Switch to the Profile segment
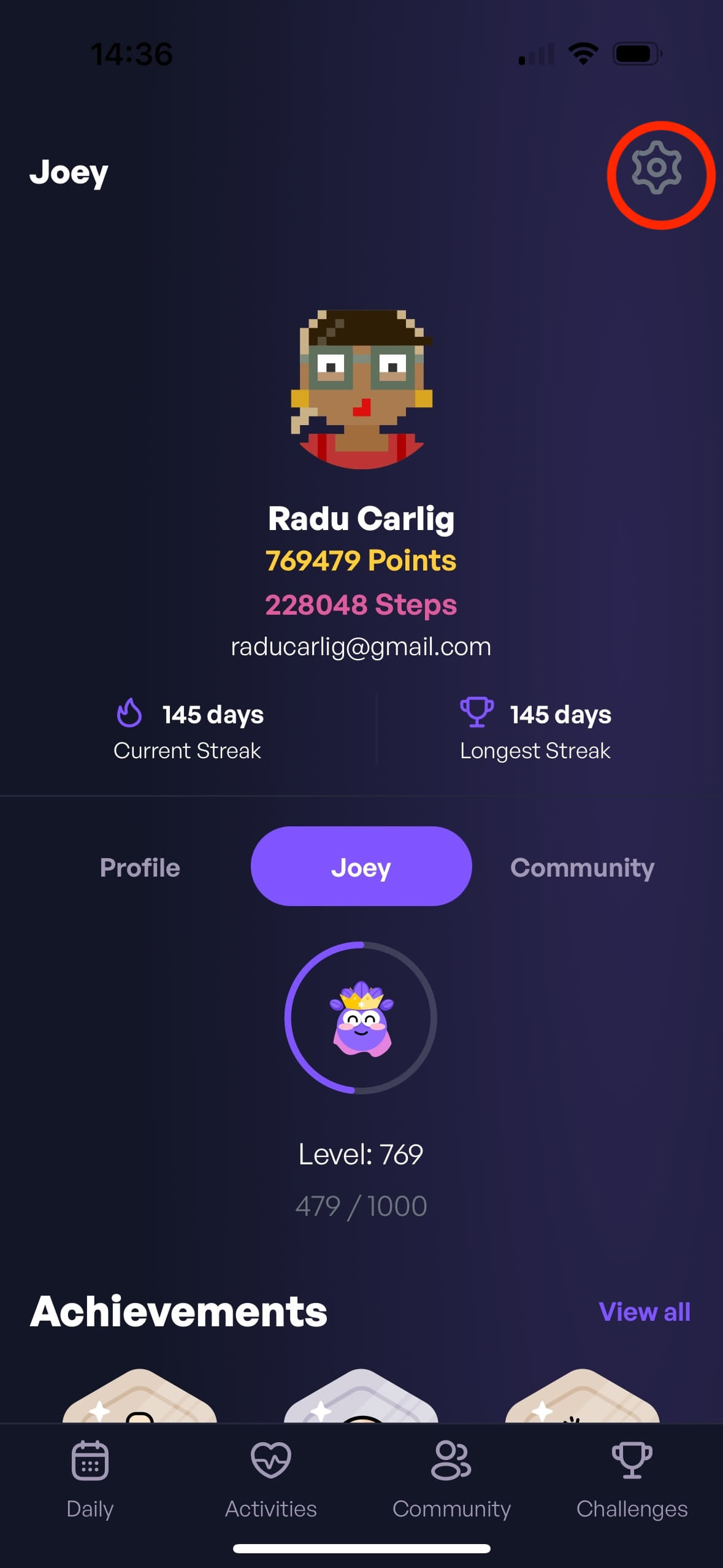The image size is (723, 1568). [x=140, y=867]
